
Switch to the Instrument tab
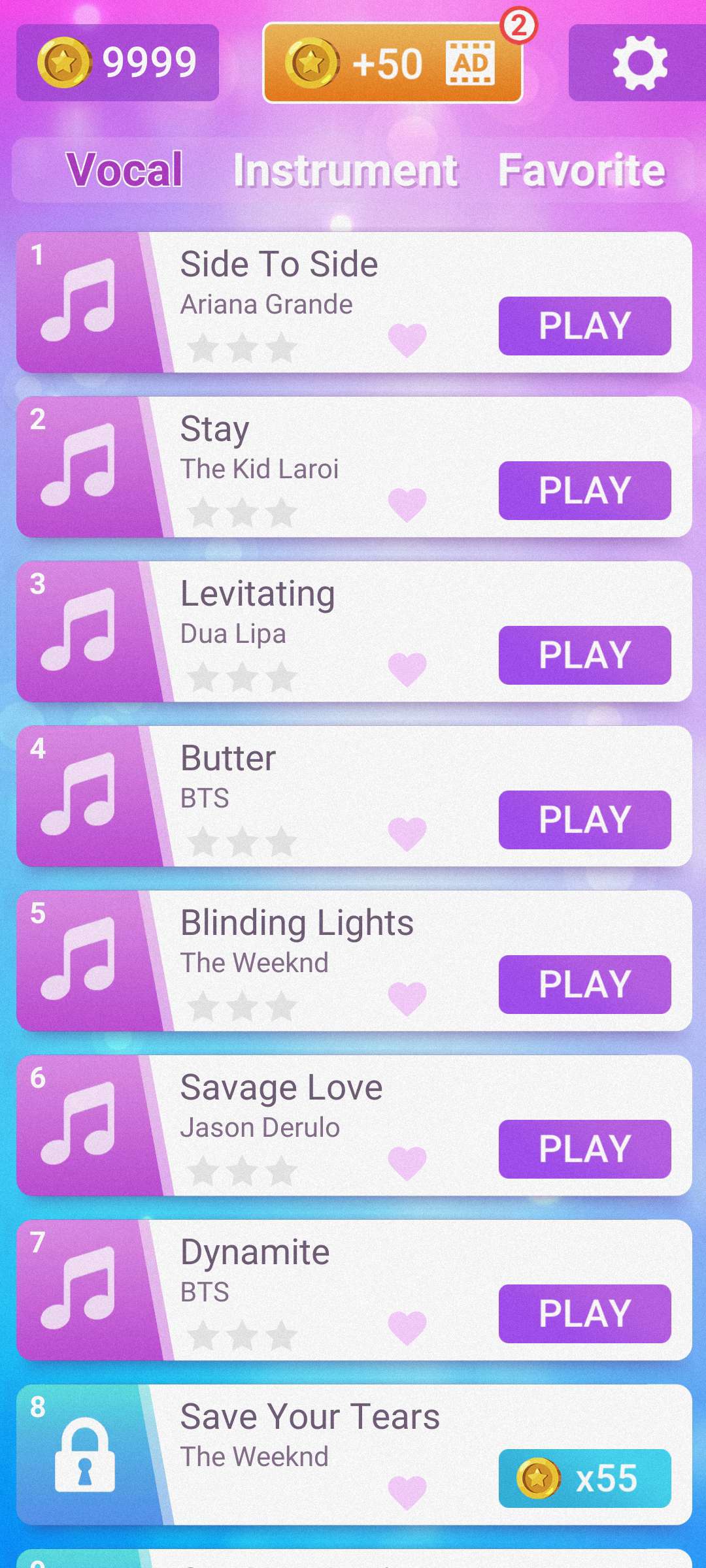(x=345, y=171)
